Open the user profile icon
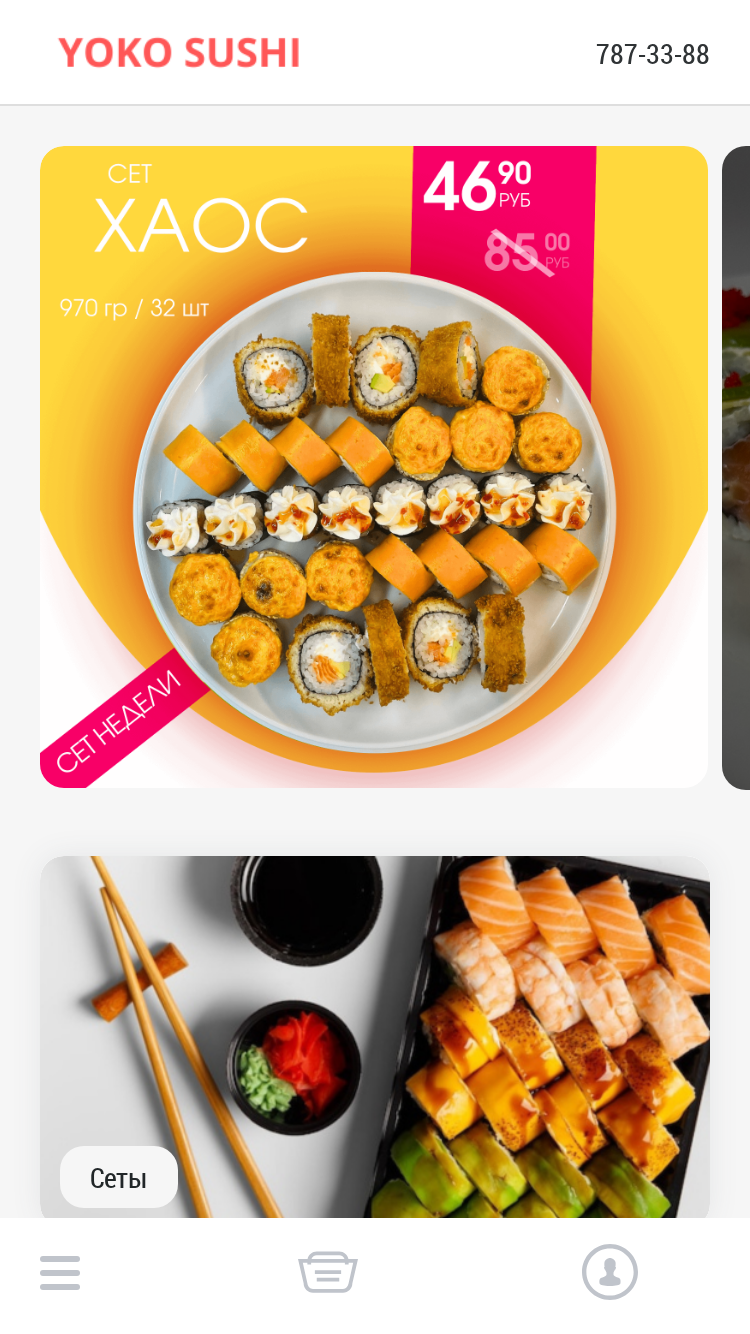750x1334 pixels. (x=610, y=1272)
